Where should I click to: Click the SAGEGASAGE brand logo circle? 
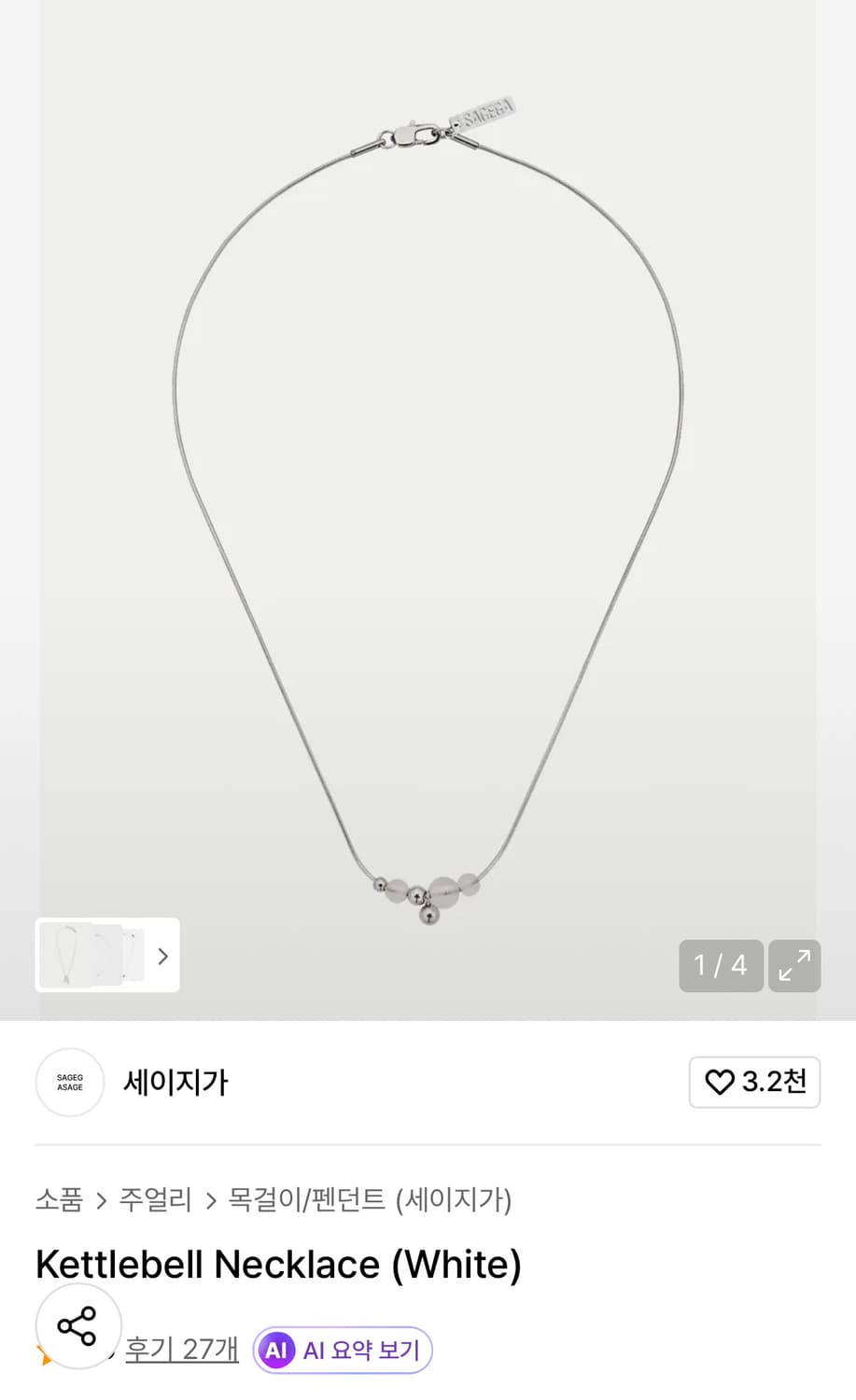click(69, 1082)
